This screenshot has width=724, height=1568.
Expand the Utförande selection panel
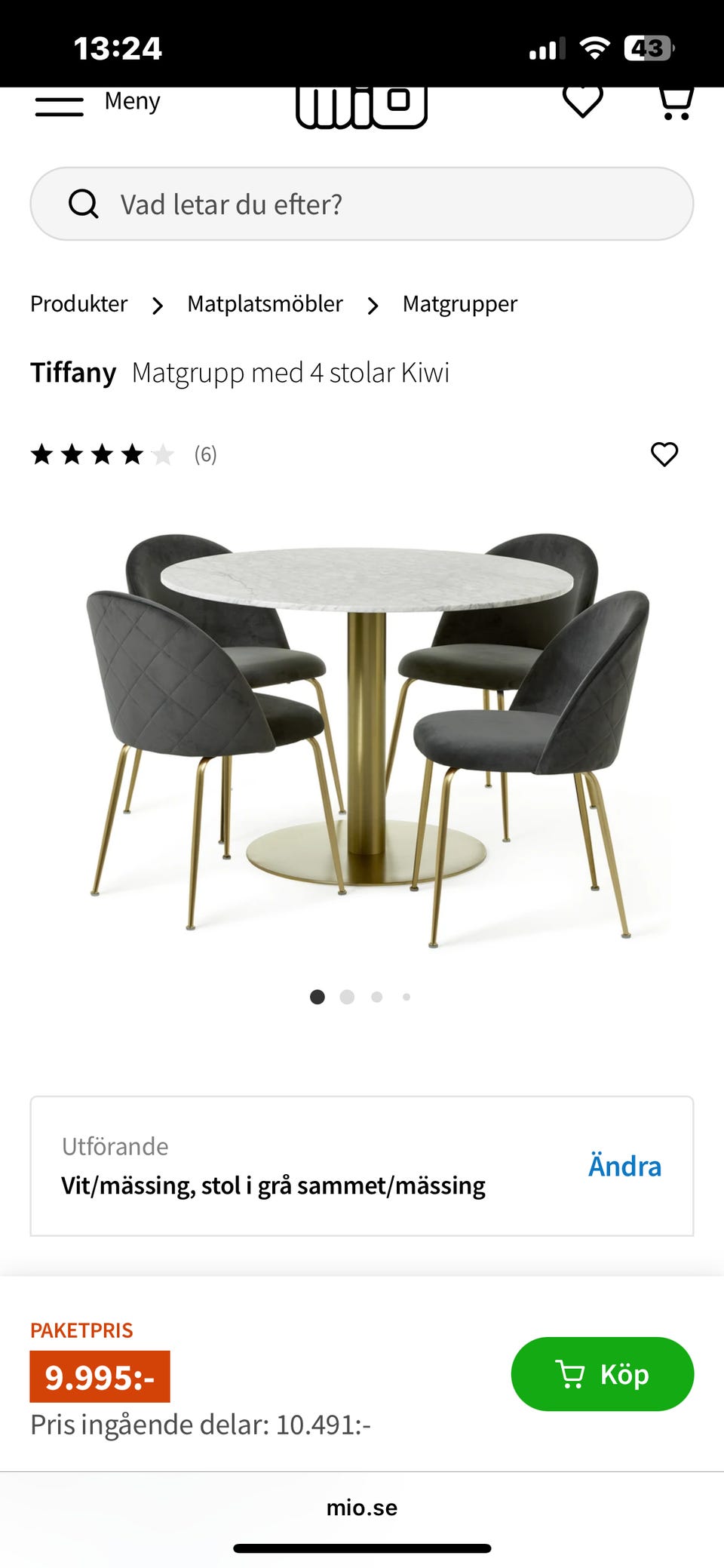[362, 1166]
